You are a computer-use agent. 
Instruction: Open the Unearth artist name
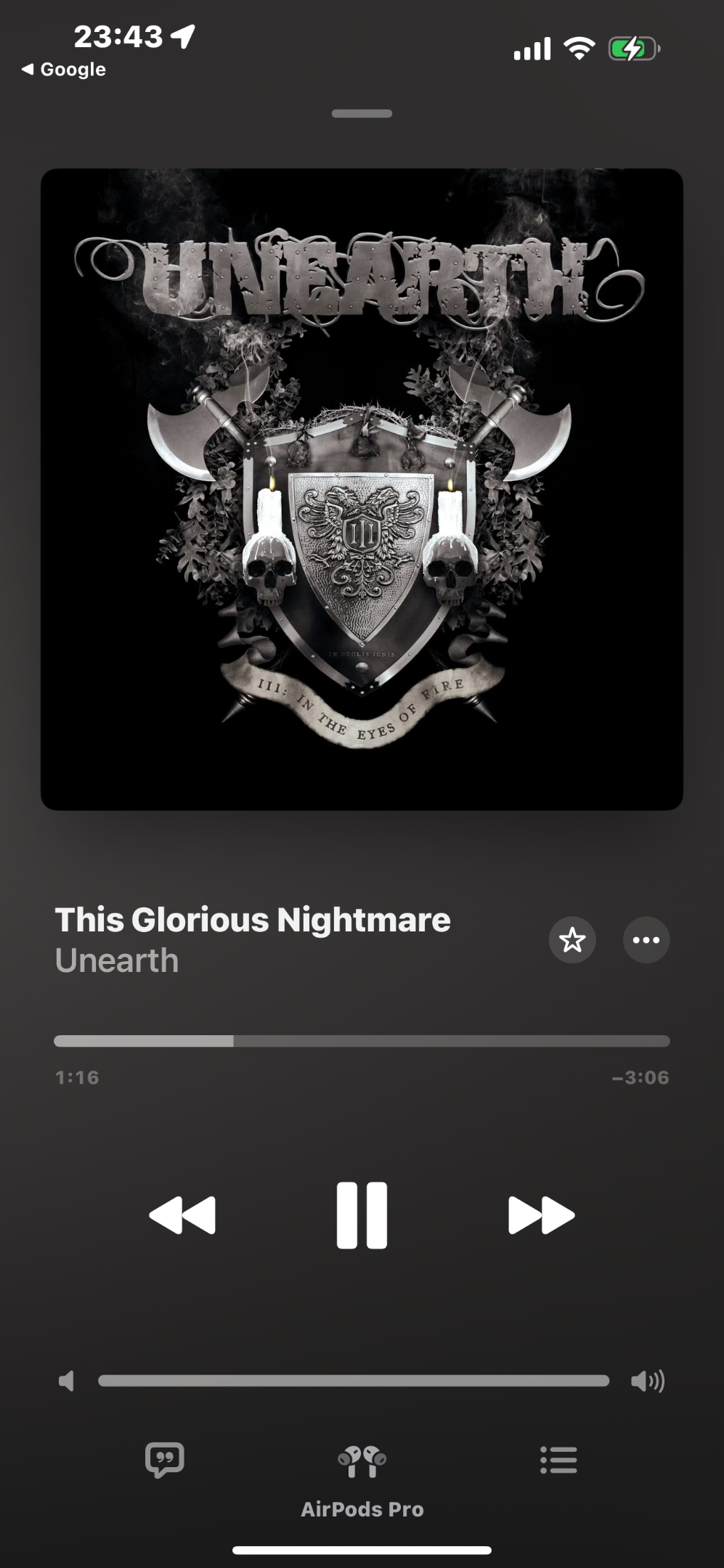click(x=117, y=960)
